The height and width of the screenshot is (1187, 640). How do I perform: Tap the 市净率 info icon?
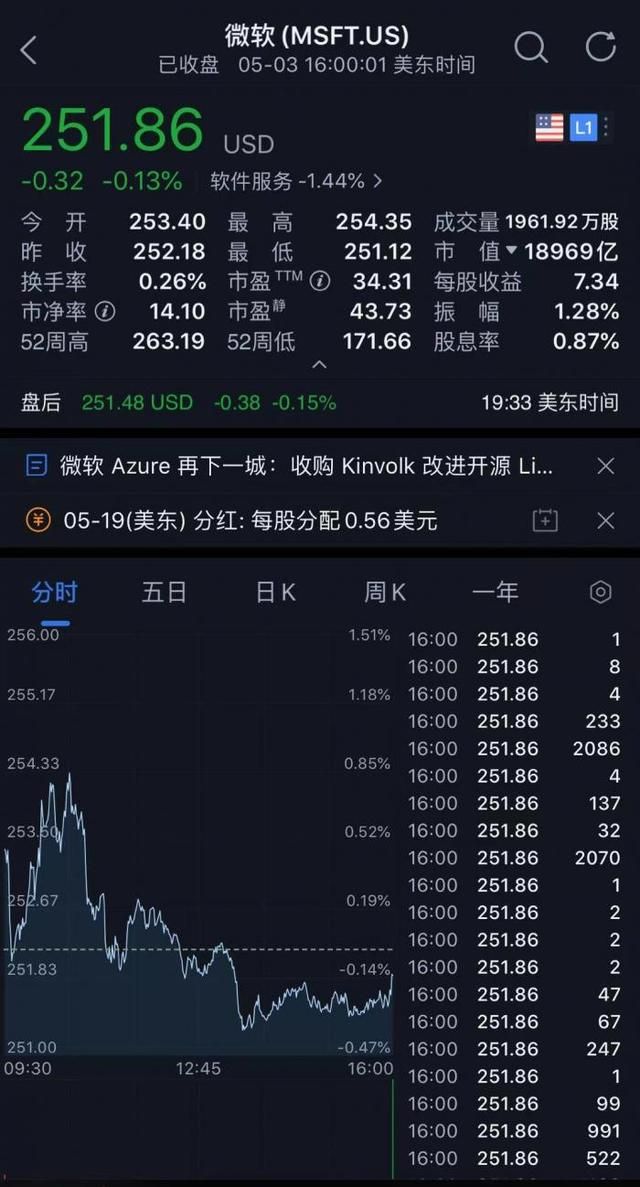coord(104,311)
